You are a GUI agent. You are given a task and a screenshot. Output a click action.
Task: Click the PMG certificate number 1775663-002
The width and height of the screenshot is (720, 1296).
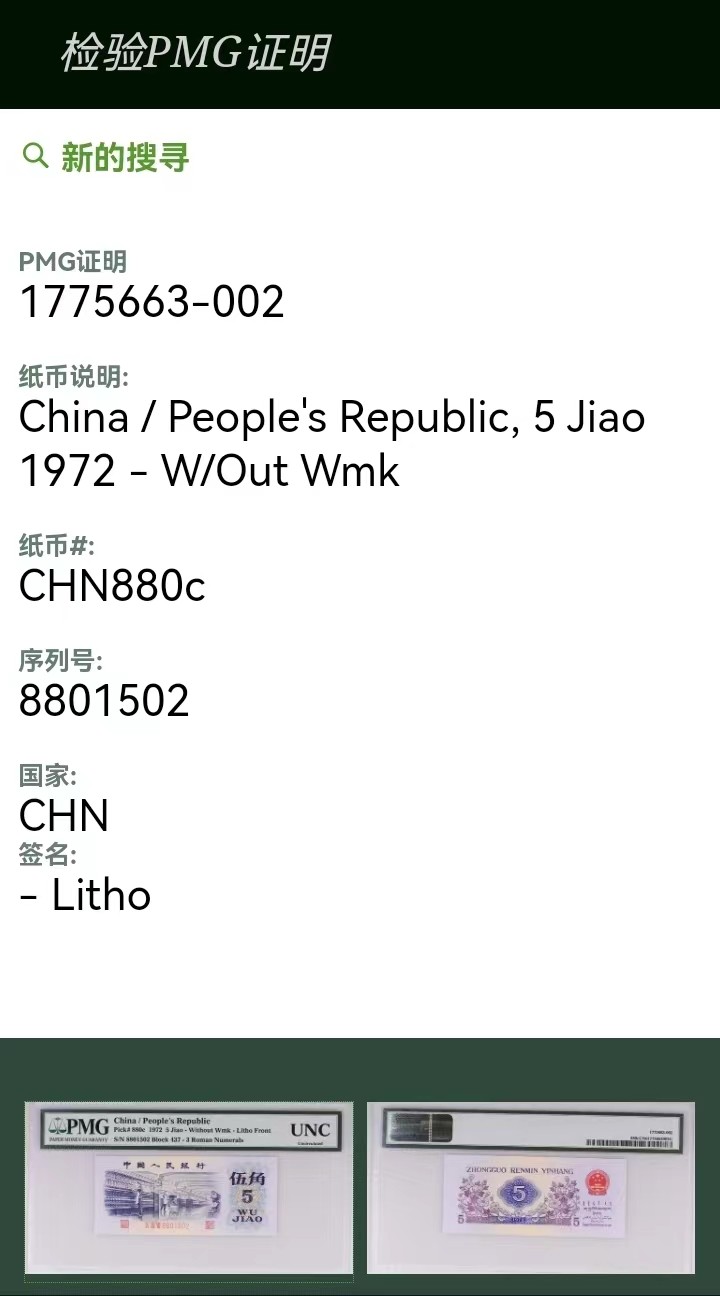[x=151, y=302]
